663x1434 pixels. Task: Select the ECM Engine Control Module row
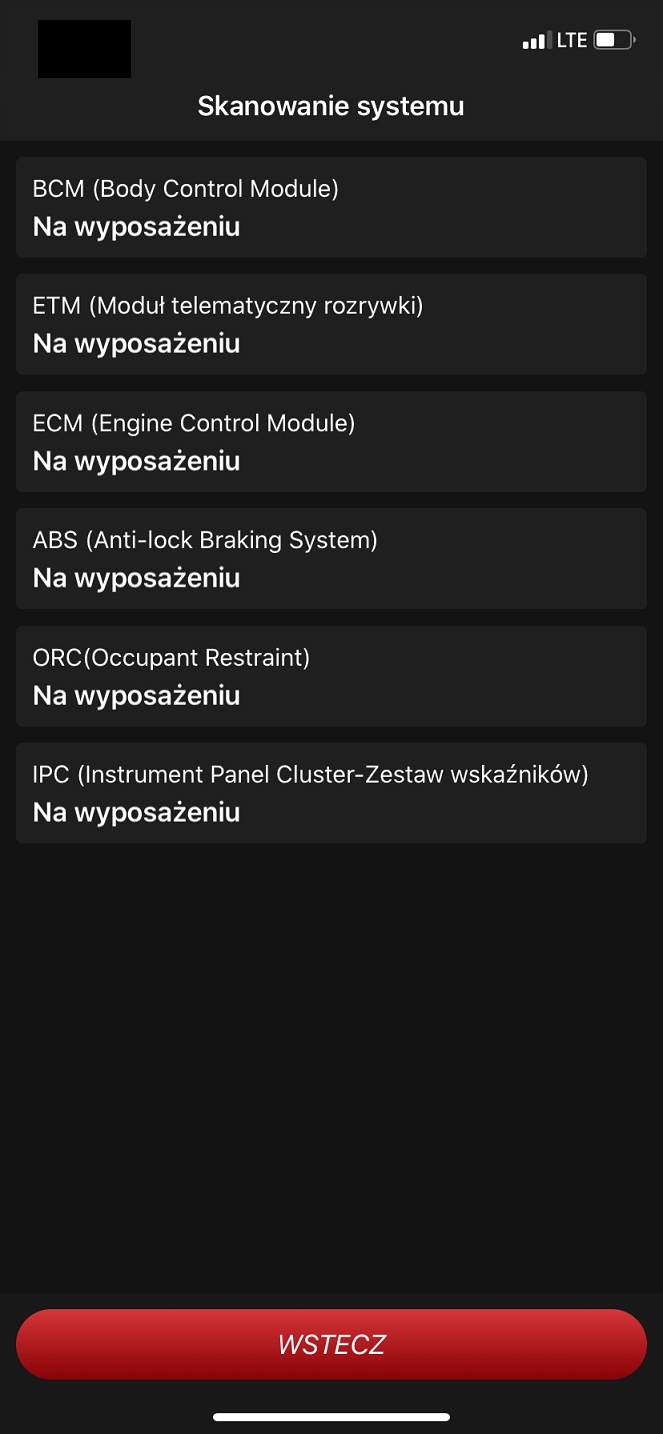331,441
